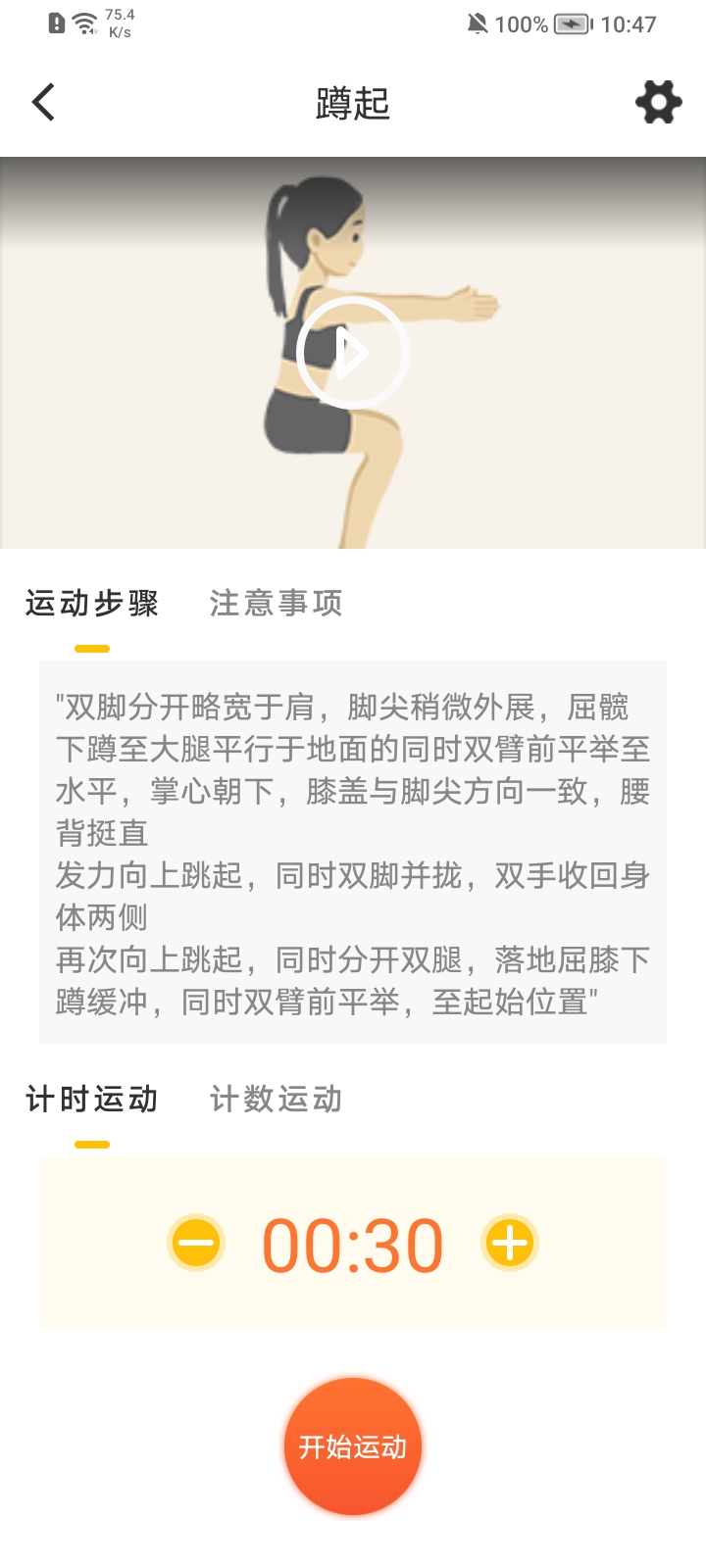Screen dimensions: 706x1568
Task: Play the squat demonstration video
Action: pyautogui.click(x=353, y=352)
